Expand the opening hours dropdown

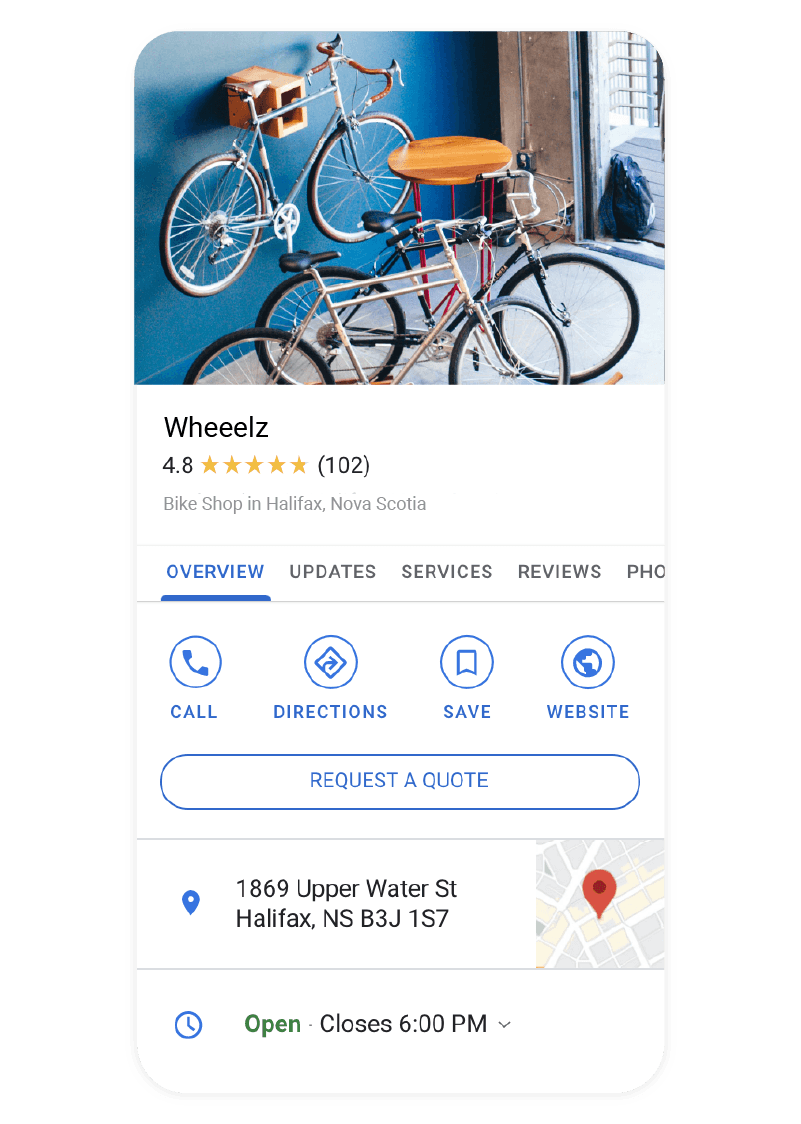(x=505, y=1025)
